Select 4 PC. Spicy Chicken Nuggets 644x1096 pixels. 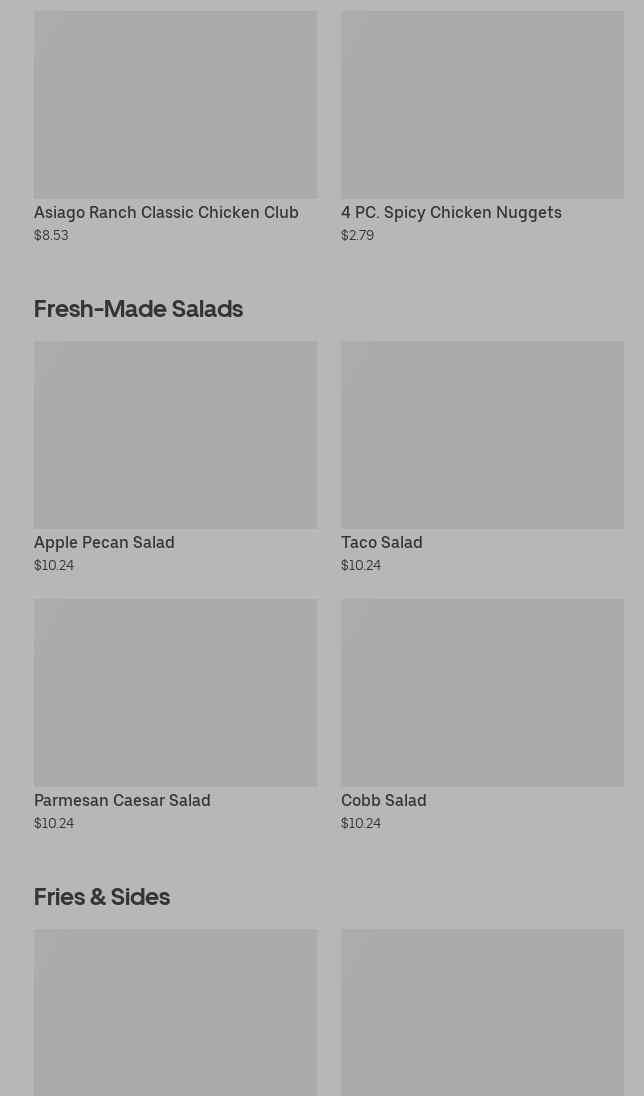[x=482, y=125]
